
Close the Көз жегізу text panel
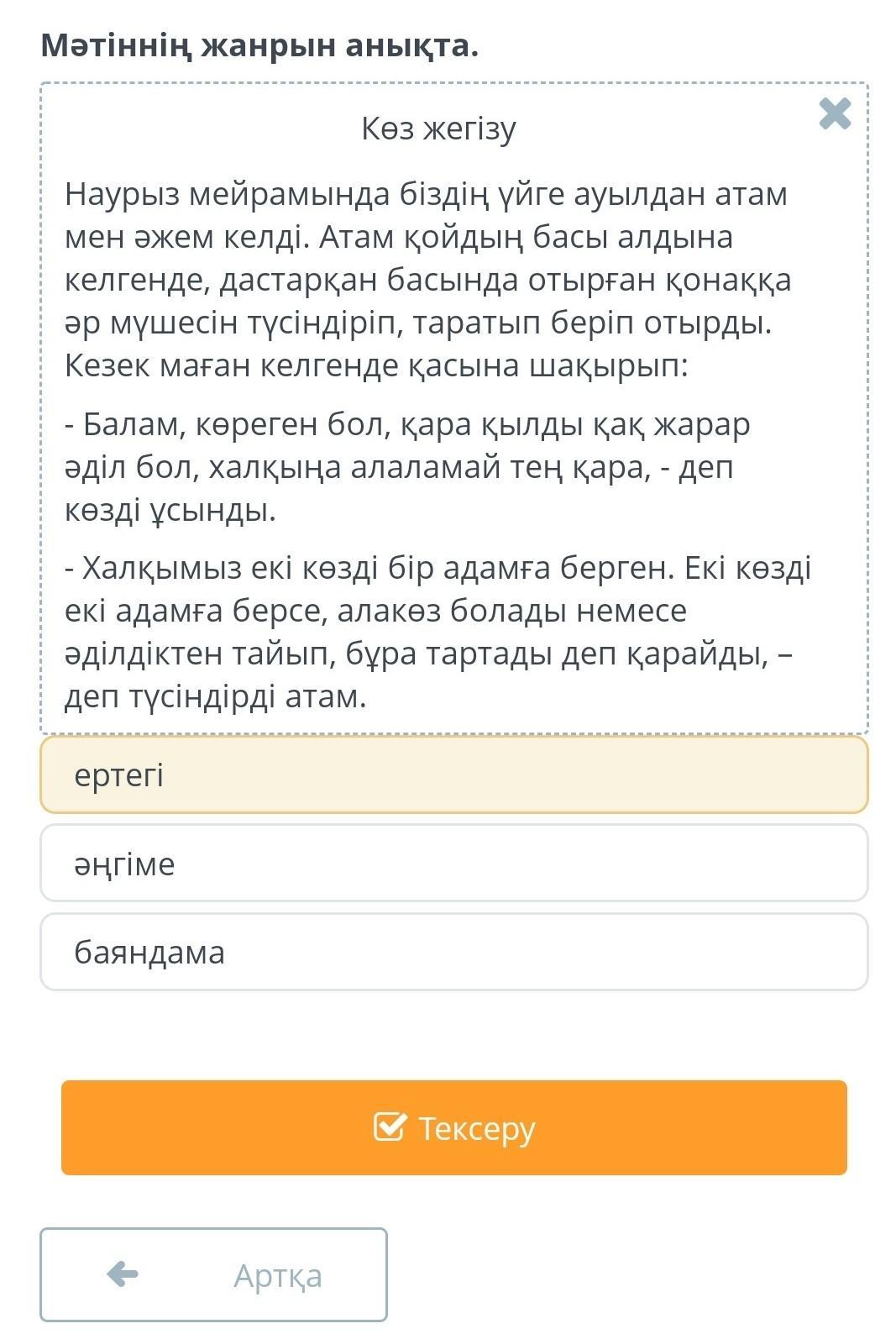(834, 114)
